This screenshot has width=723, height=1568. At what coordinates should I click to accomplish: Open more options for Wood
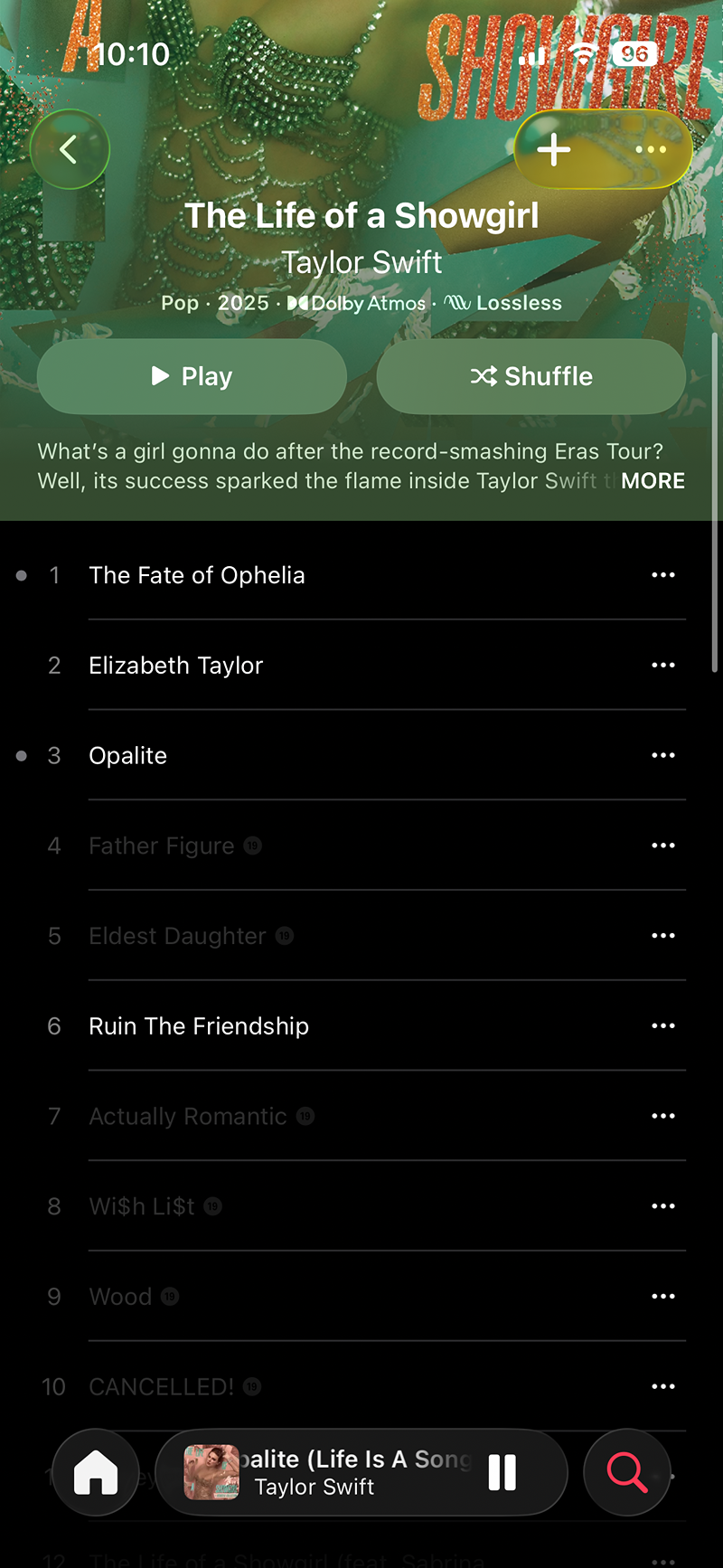pos(663,1296)
